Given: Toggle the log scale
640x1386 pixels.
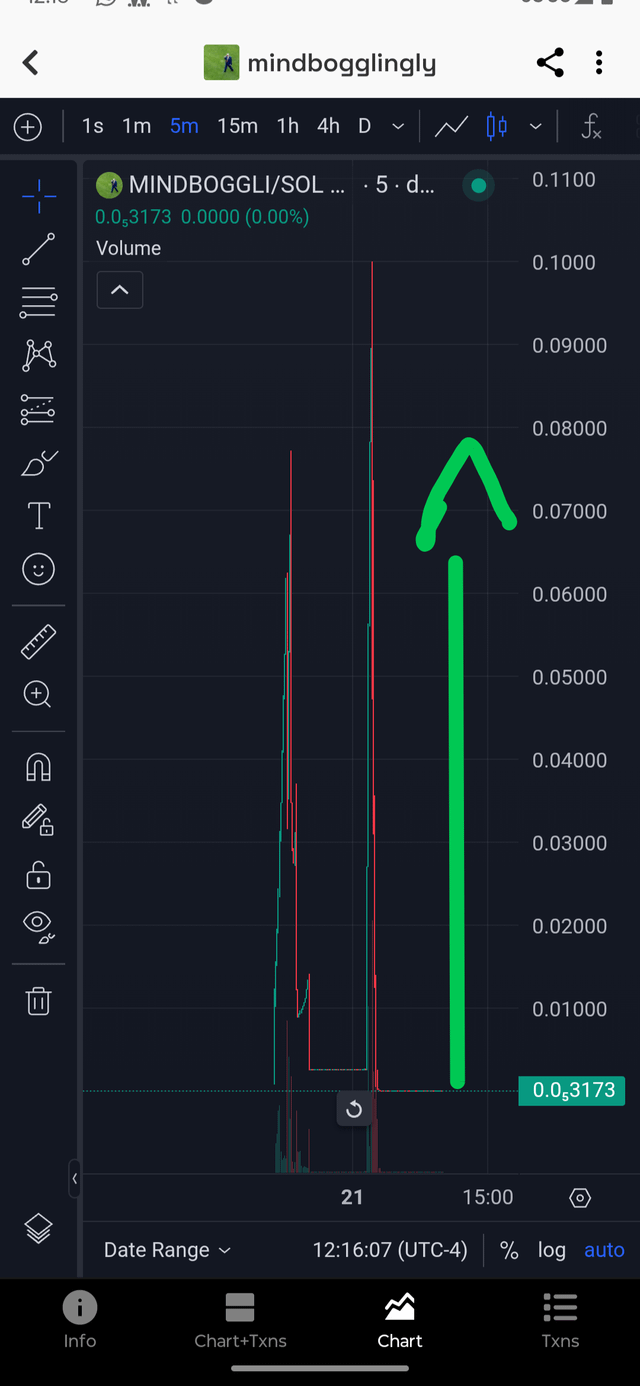Looking at the screenshot, I should [551, 1250].
